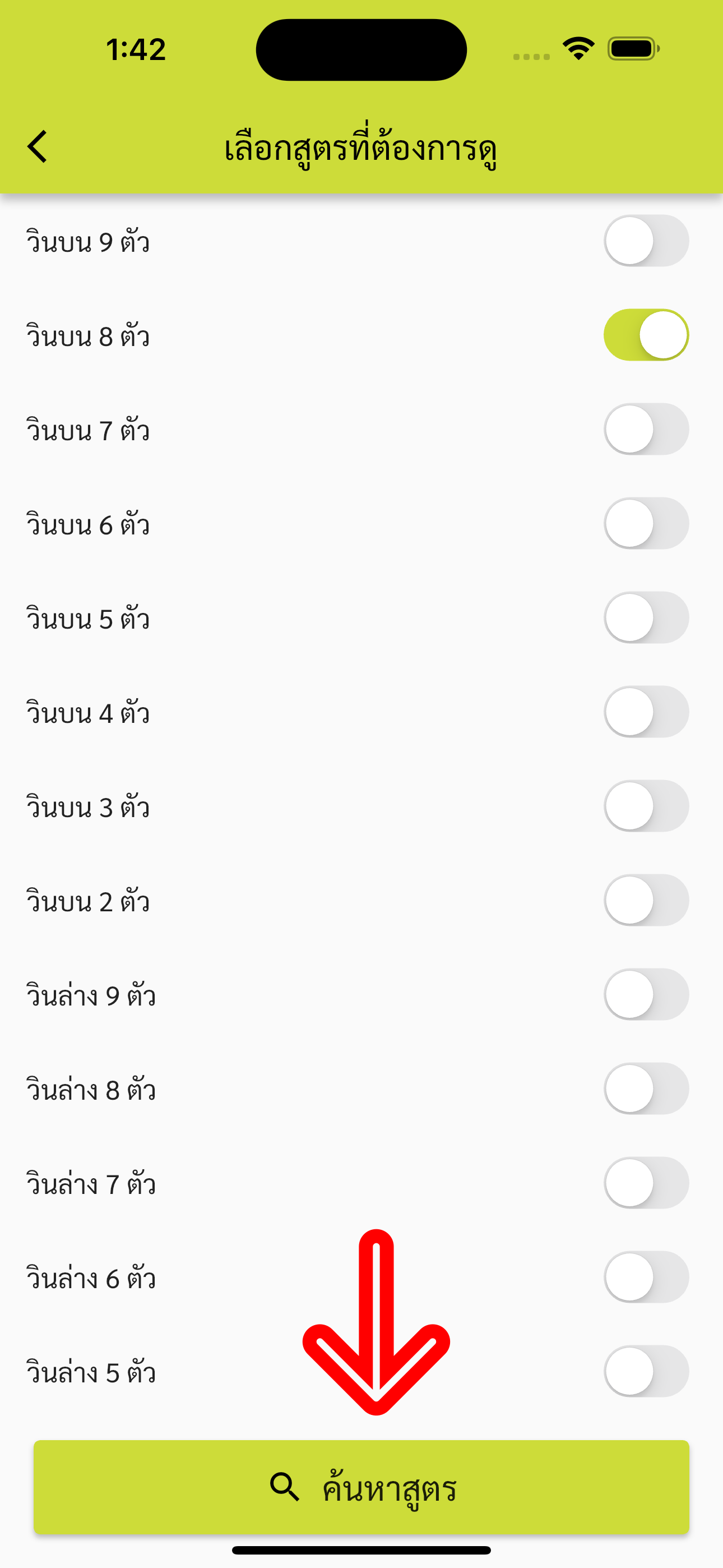The height and width of the screenshot is (1568, 723).
Task: Toggle วินบน 2 ตัว on
Action: coord(646,900)
